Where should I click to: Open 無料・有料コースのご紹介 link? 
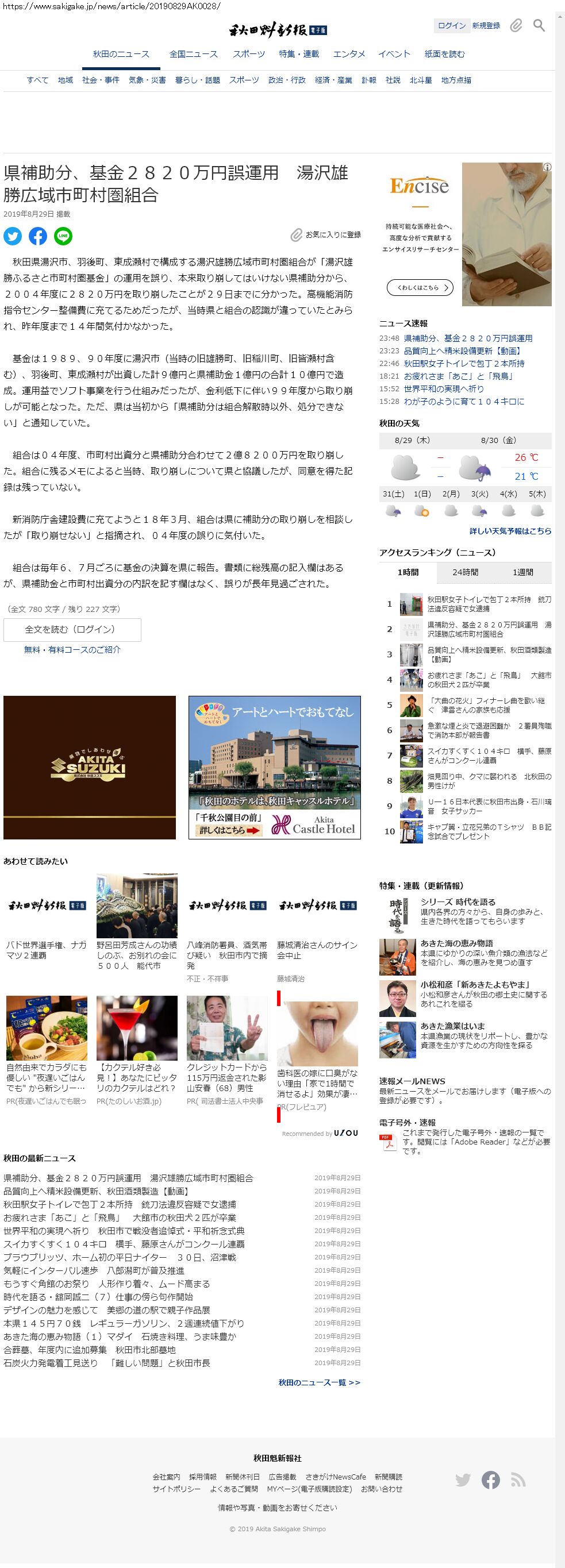[72, 649]
